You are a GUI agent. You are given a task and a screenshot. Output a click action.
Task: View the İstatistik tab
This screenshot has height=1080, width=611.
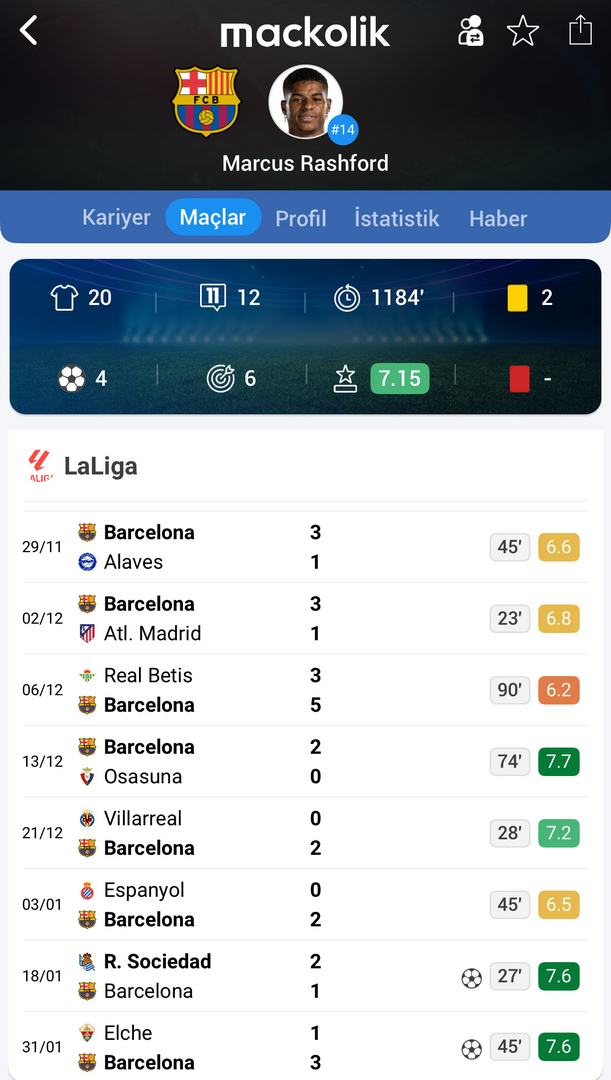pyautogui.click(x=396, y=218)
